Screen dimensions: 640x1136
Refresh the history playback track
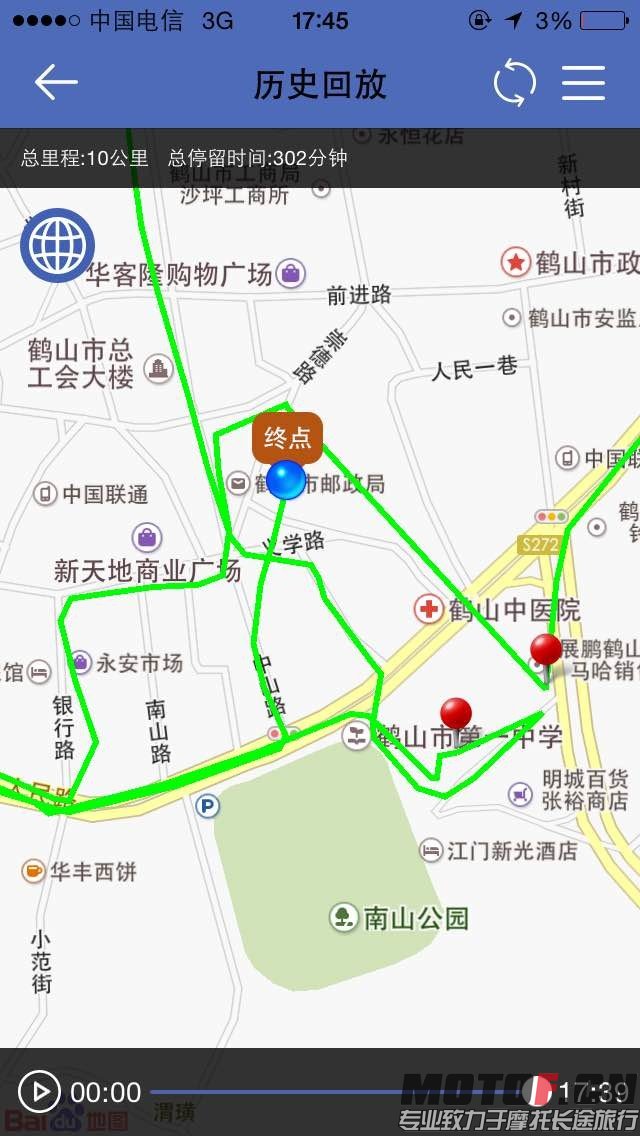(x=514, y=84)
